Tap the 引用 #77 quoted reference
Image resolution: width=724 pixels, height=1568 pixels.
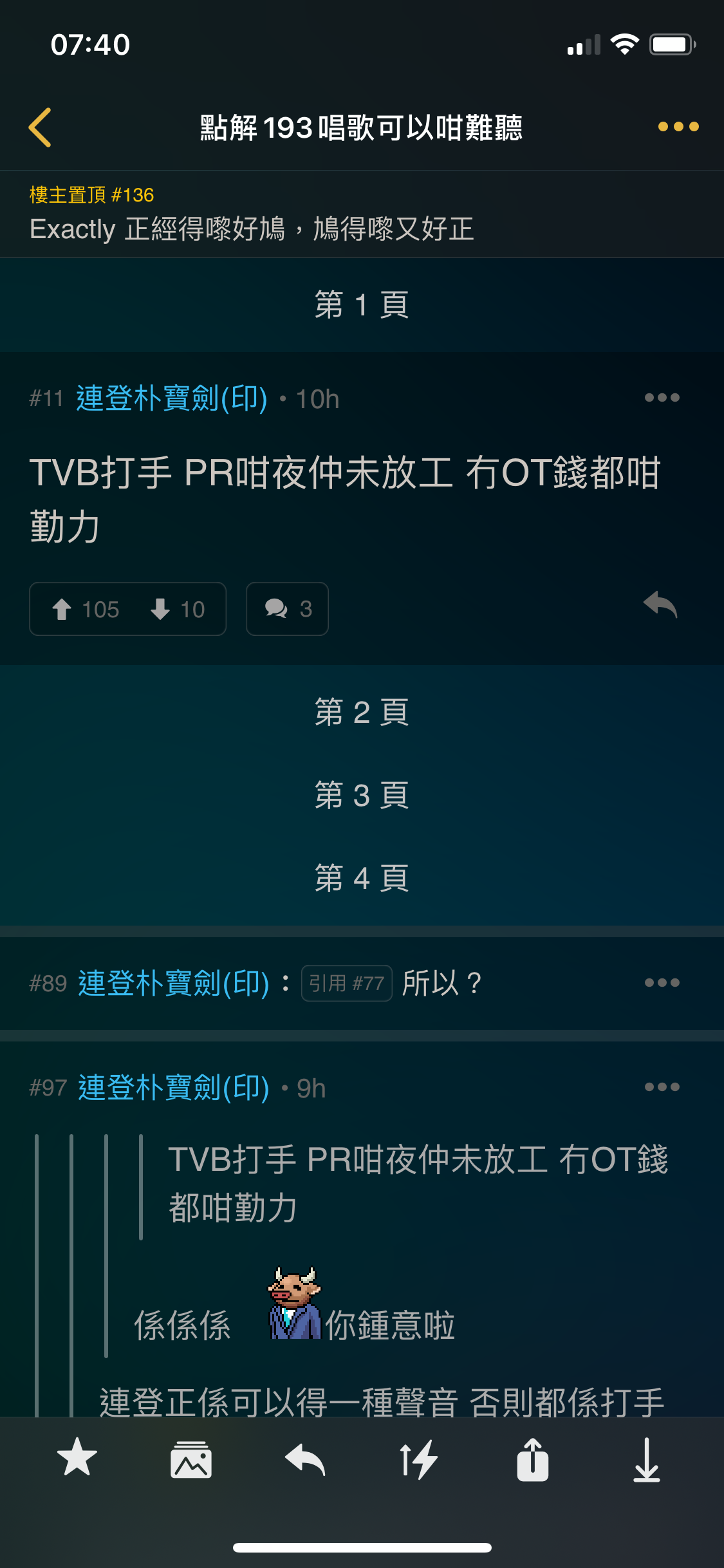tap(347, 983)
